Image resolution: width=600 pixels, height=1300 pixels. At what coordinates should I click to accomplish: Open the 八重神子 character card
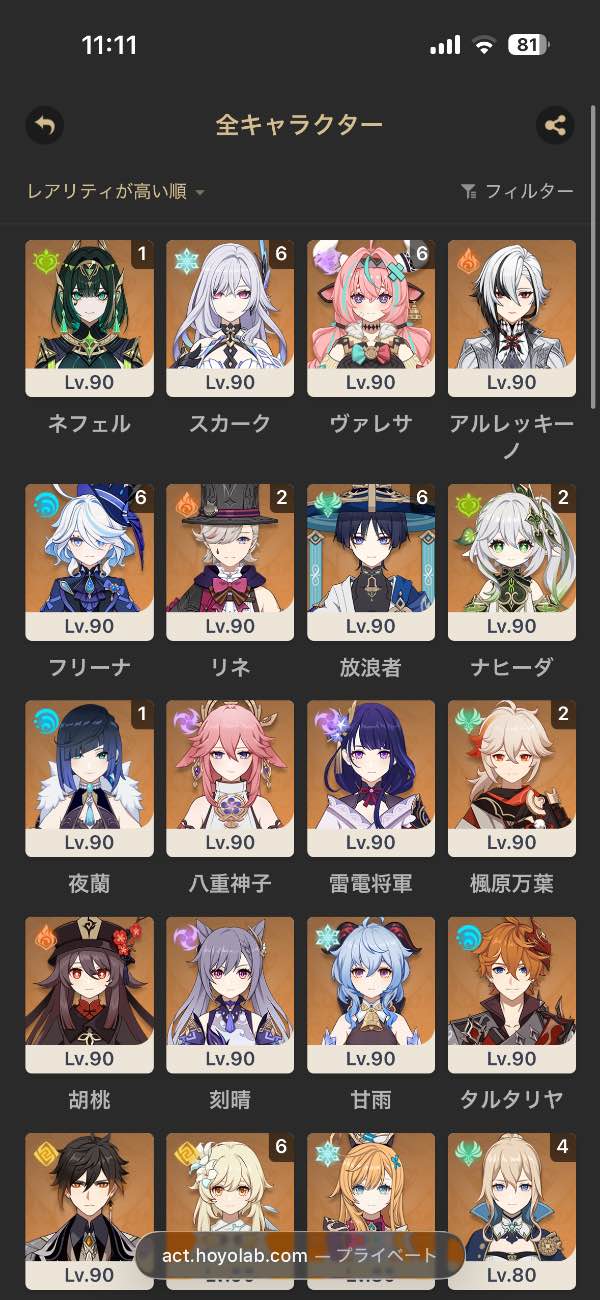[x=230, y=778]
